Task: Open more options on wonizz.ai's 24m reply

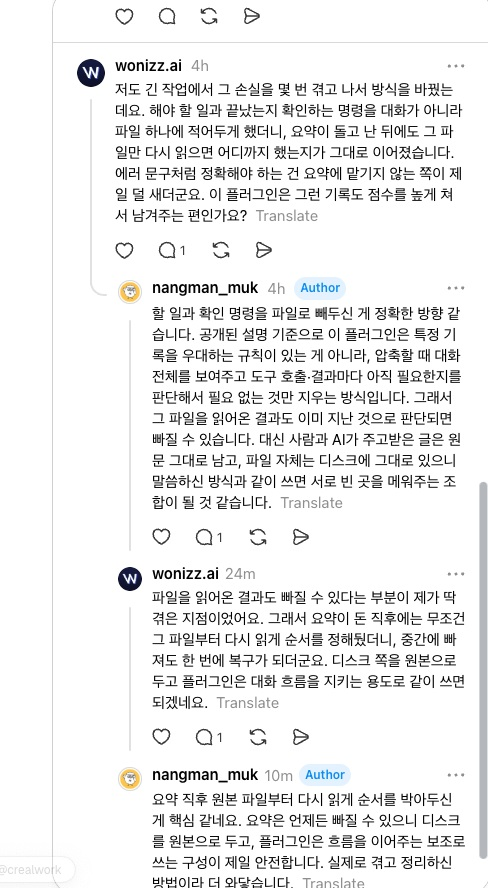Action: coord(456,574)
